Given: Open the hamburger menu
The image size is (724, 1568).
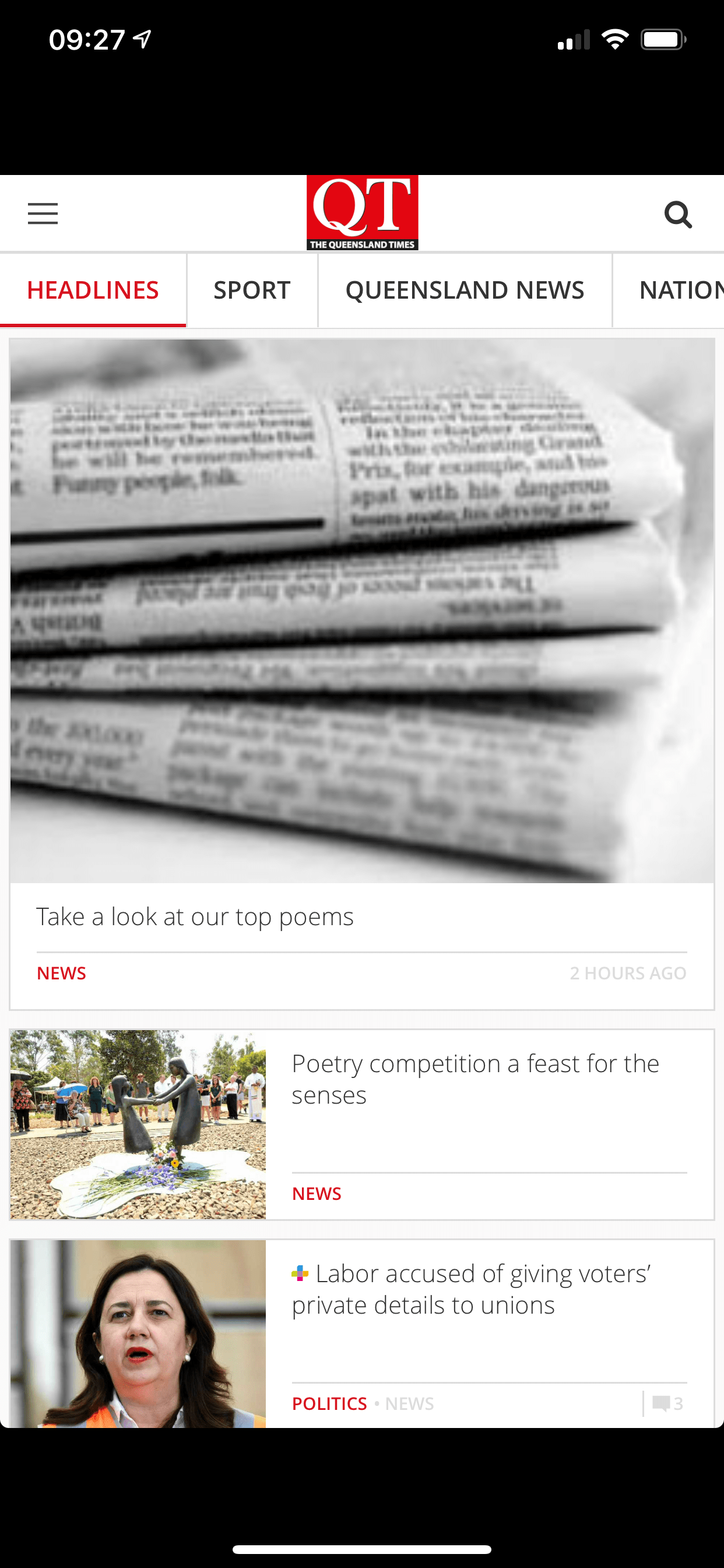Looking at the screenshot, I should click(x=43, y=213).
